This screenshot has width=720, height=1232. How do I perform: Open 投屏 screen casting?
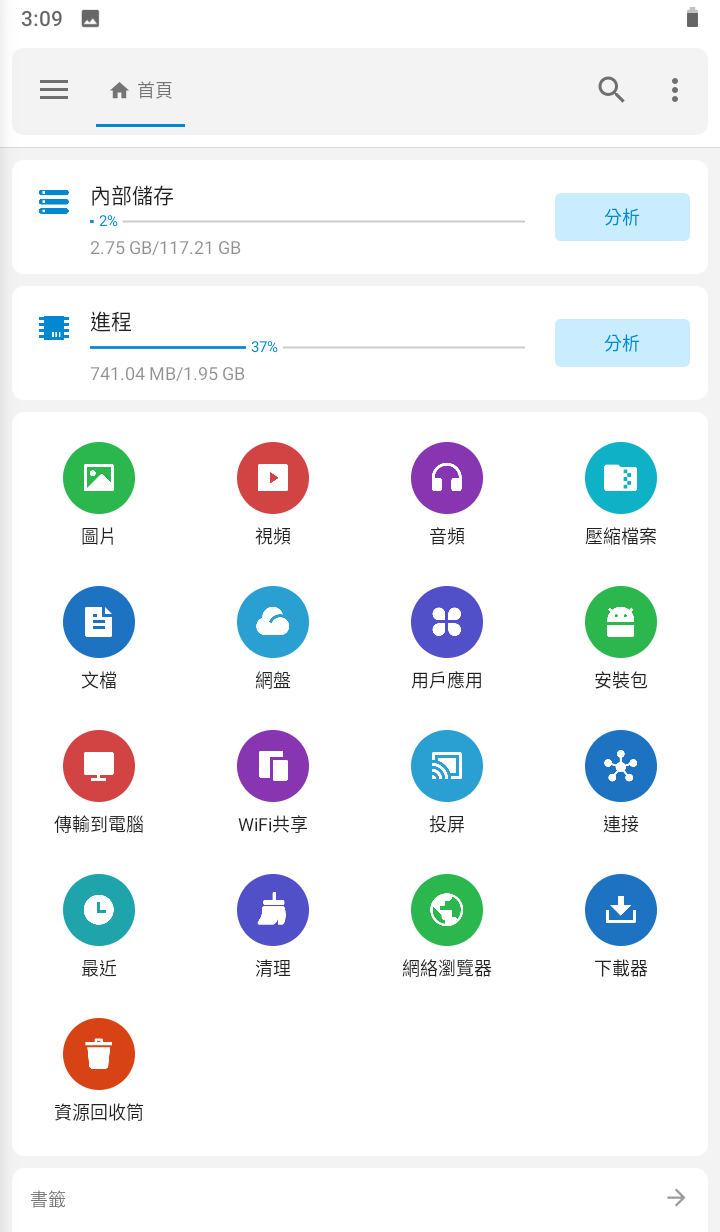coord(447,766)
